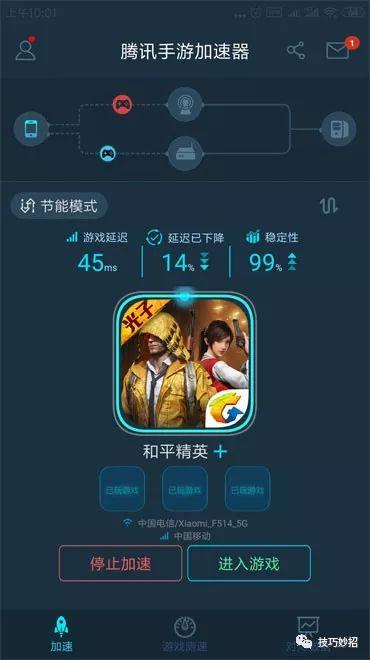Switch to the 游戏测速 tab
The image size is (370, 660).
point(185,634)
